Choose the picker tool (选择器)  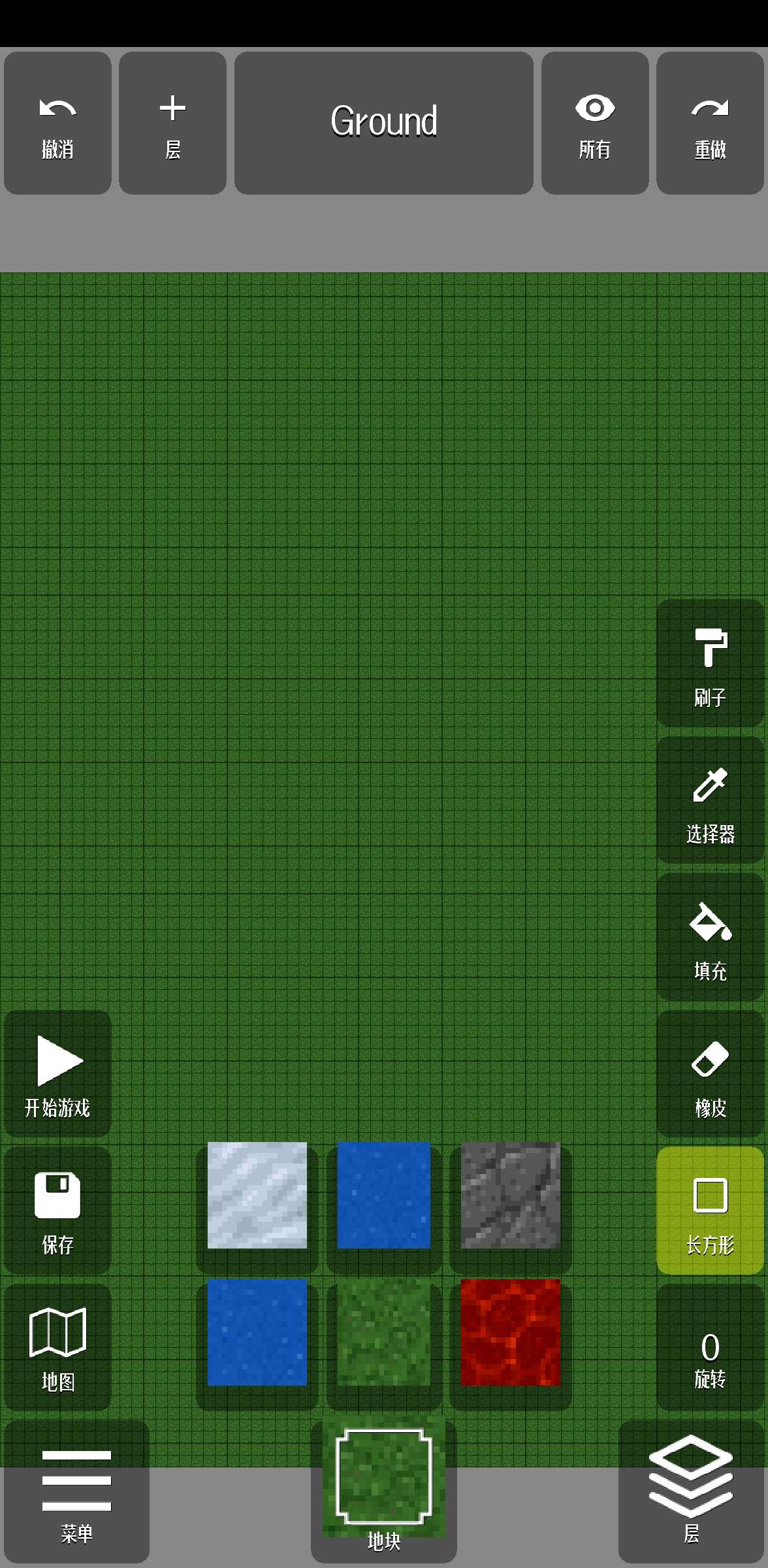710,800
